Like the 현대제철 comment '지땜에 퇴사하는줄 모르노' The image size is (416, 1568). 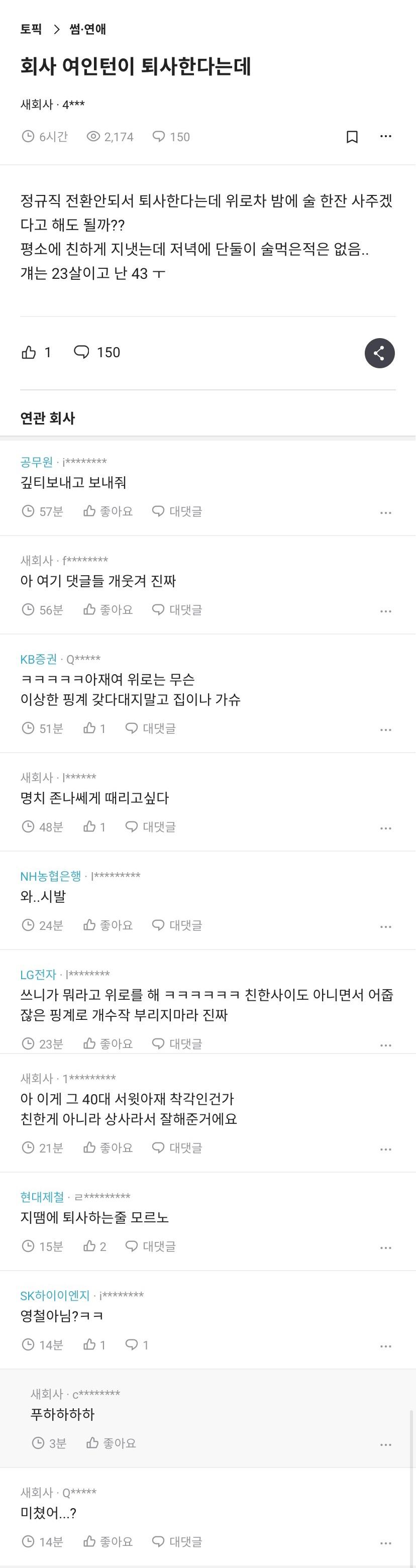94,1246
